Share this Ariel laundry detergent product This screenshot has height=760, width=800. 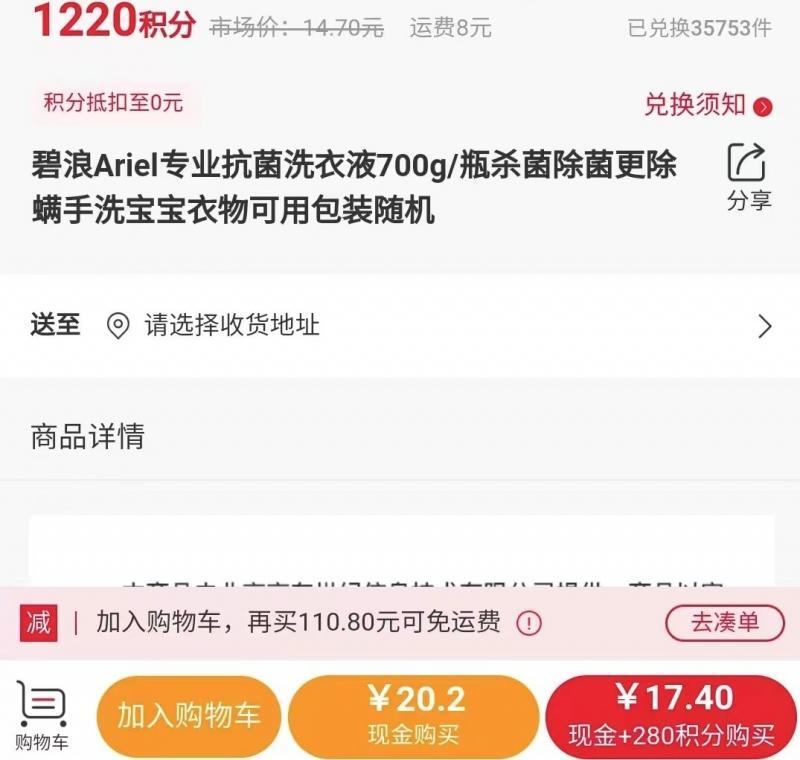[748, 176]
